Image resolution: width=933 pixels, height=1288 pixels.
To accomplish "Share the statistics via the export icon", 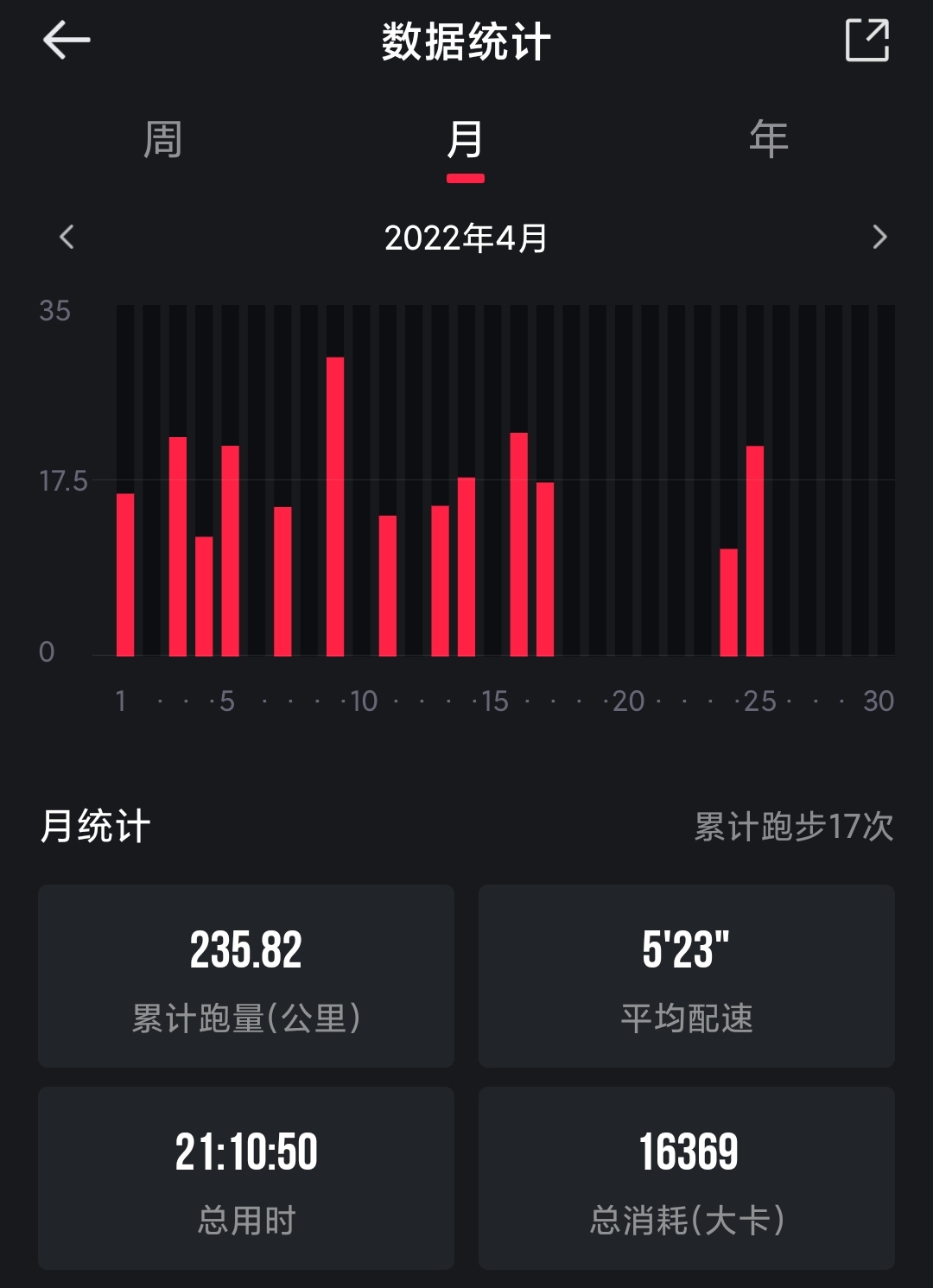I will coord(866,41).
